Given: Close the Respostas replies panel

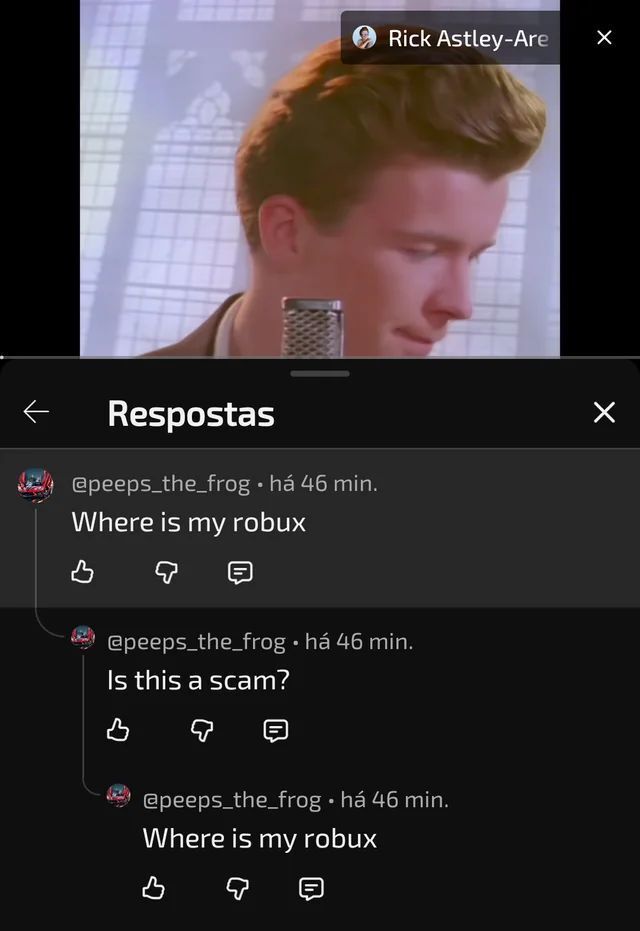Looking at the screenshot, I should point(604,412).
